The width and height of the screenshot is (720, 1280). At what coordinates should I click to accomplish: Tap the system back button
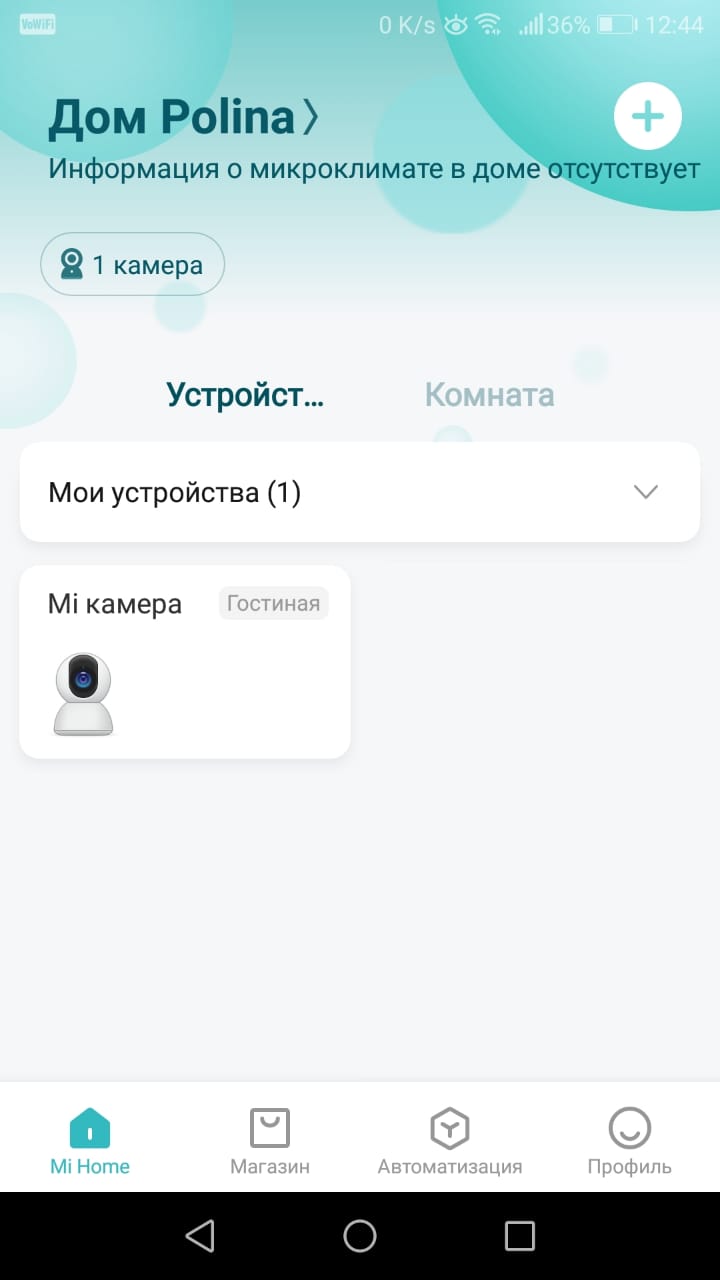[200, 1236]
